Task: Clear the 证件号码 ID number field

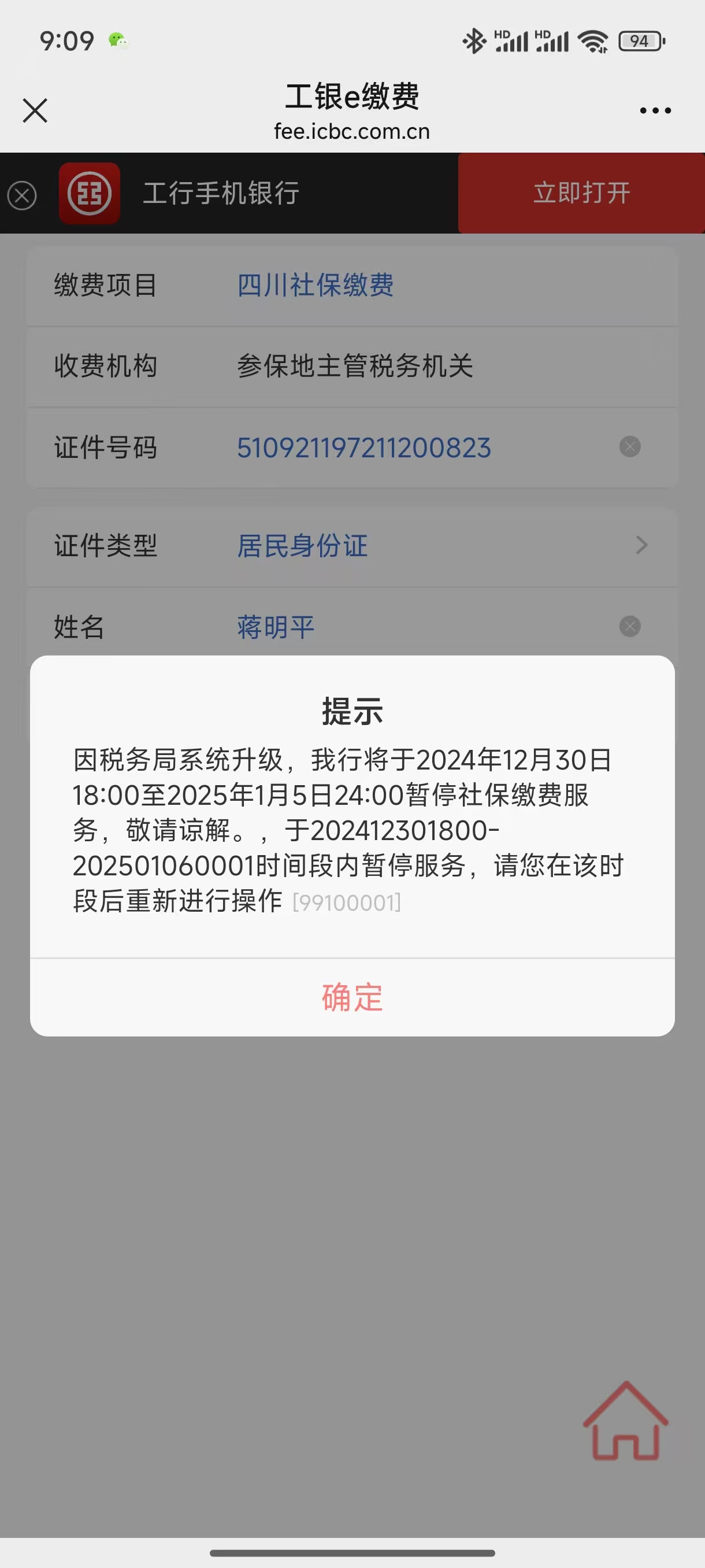Action: pyautogui.click(x=629, y=447)
